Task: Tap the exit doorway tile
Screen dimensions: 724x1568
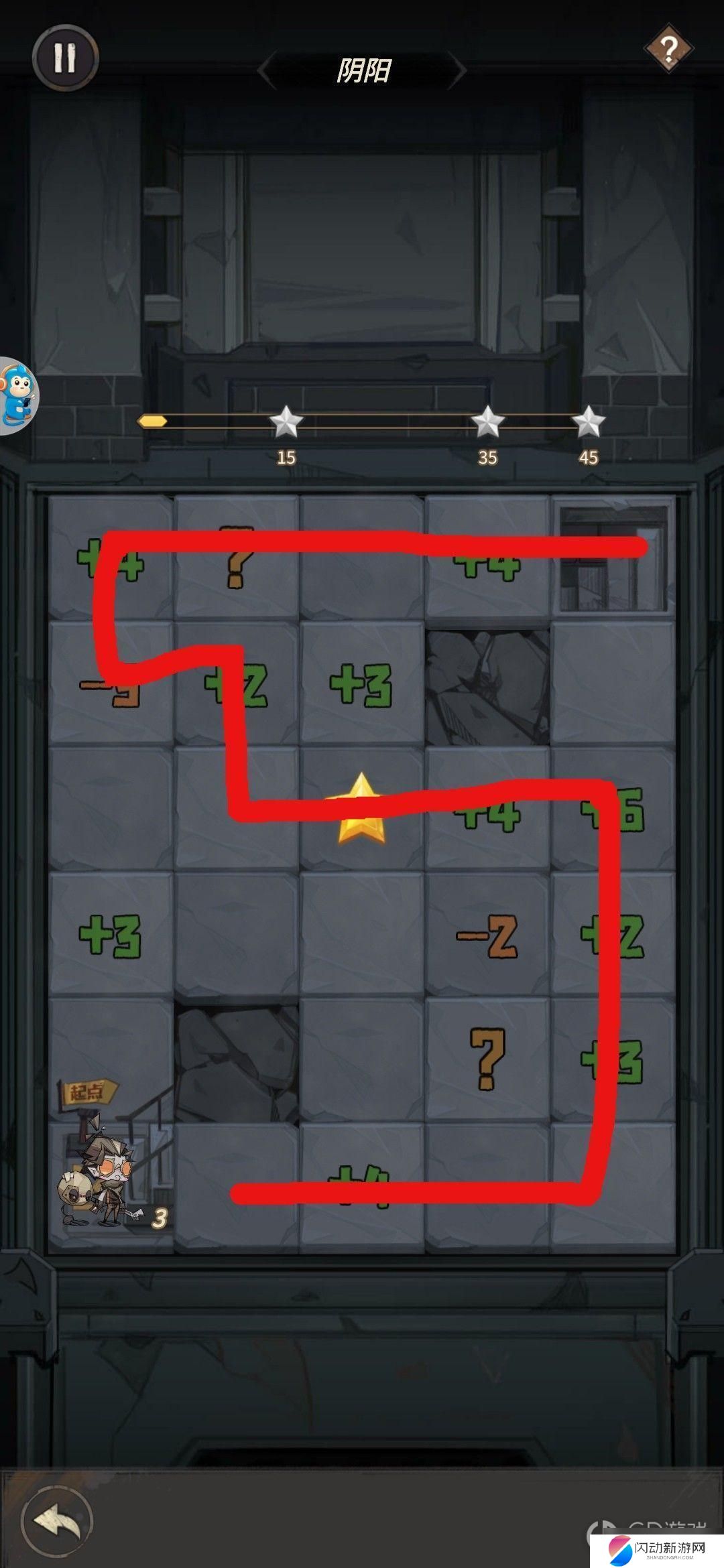Action: [x=613, y=558]
